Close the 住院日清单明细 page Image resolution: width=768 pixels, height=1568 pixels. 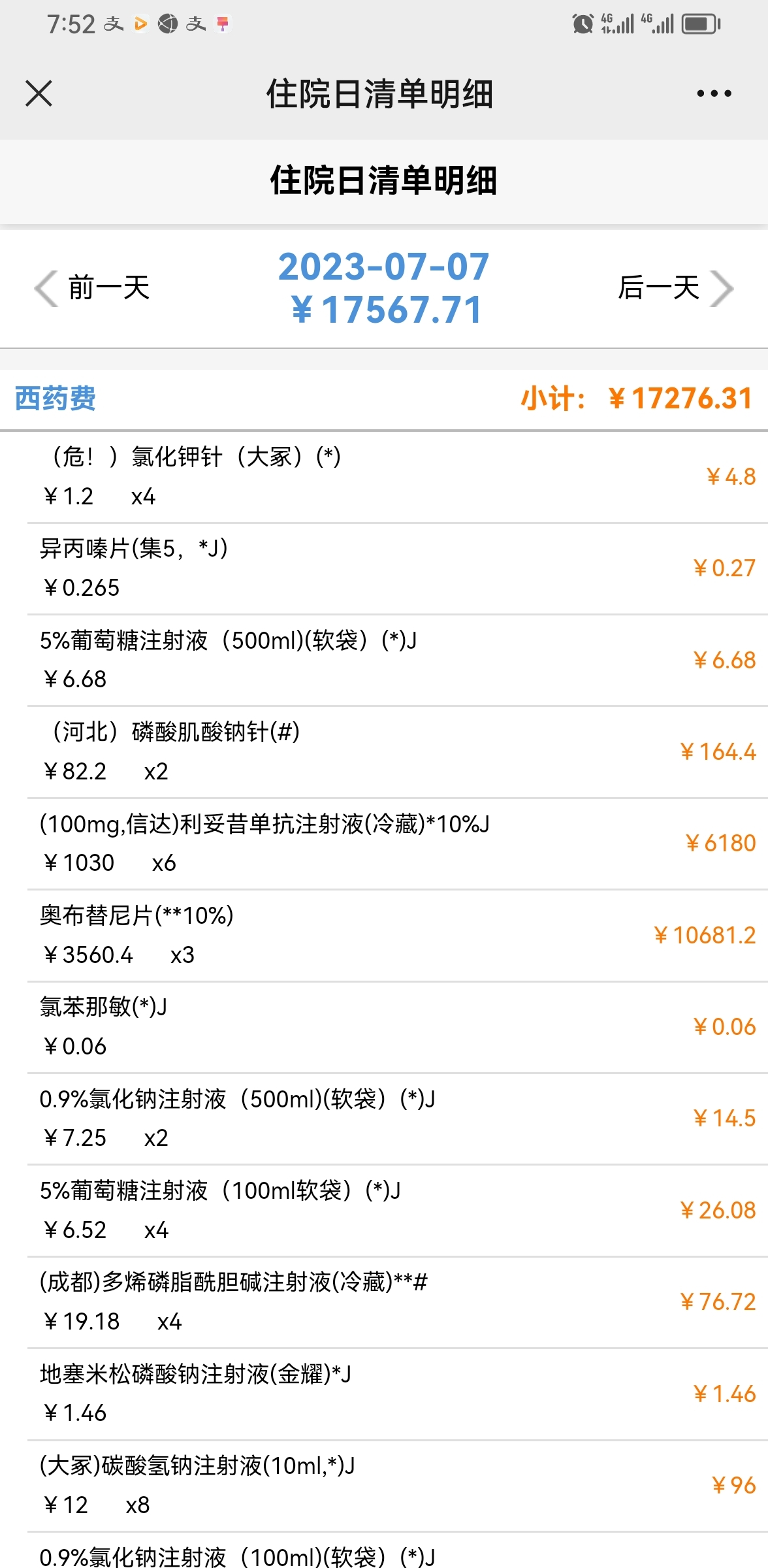(39, 93)
